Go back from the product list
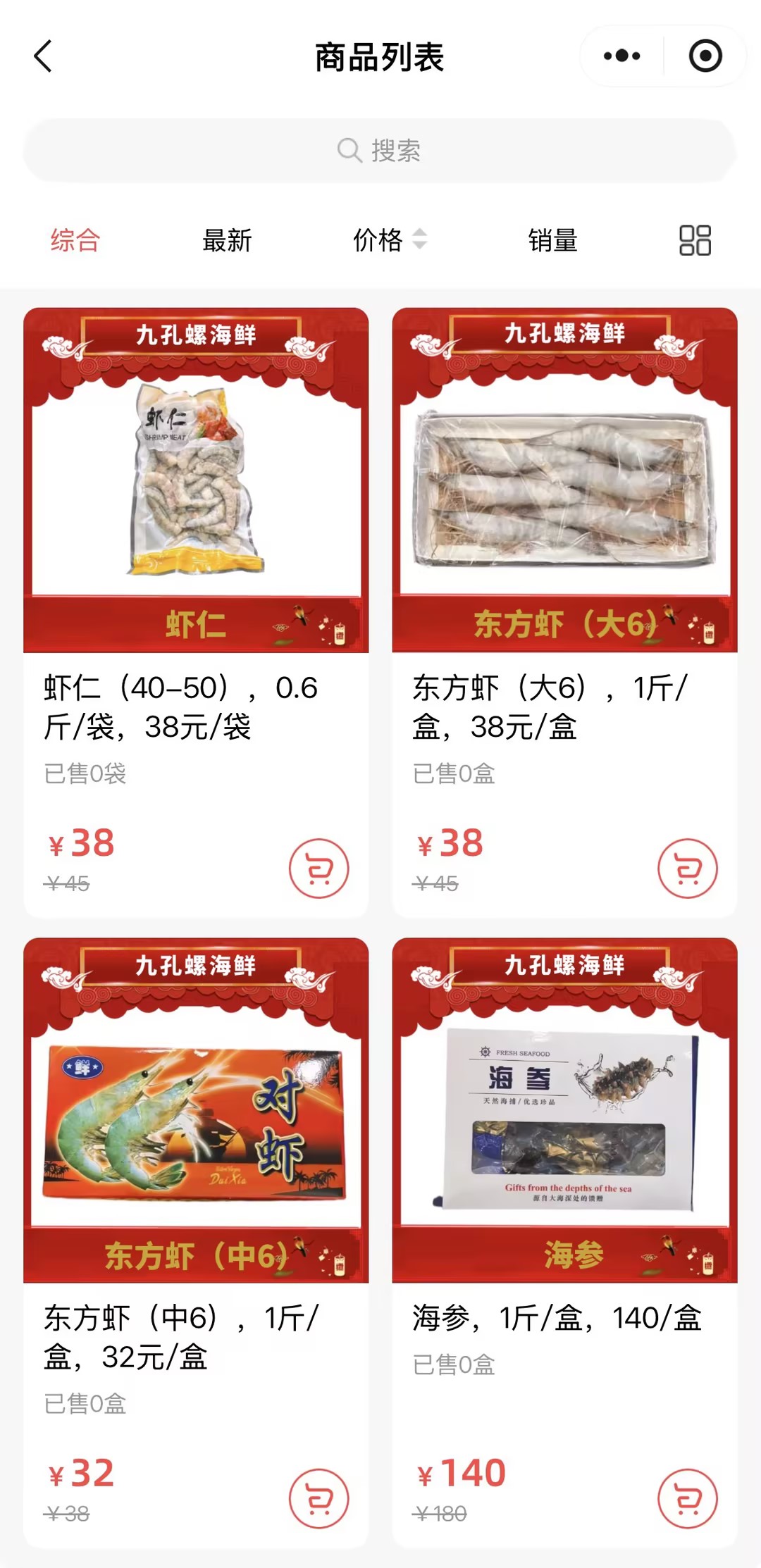This screenshot has height=1568, width=761. coord(44,56)
